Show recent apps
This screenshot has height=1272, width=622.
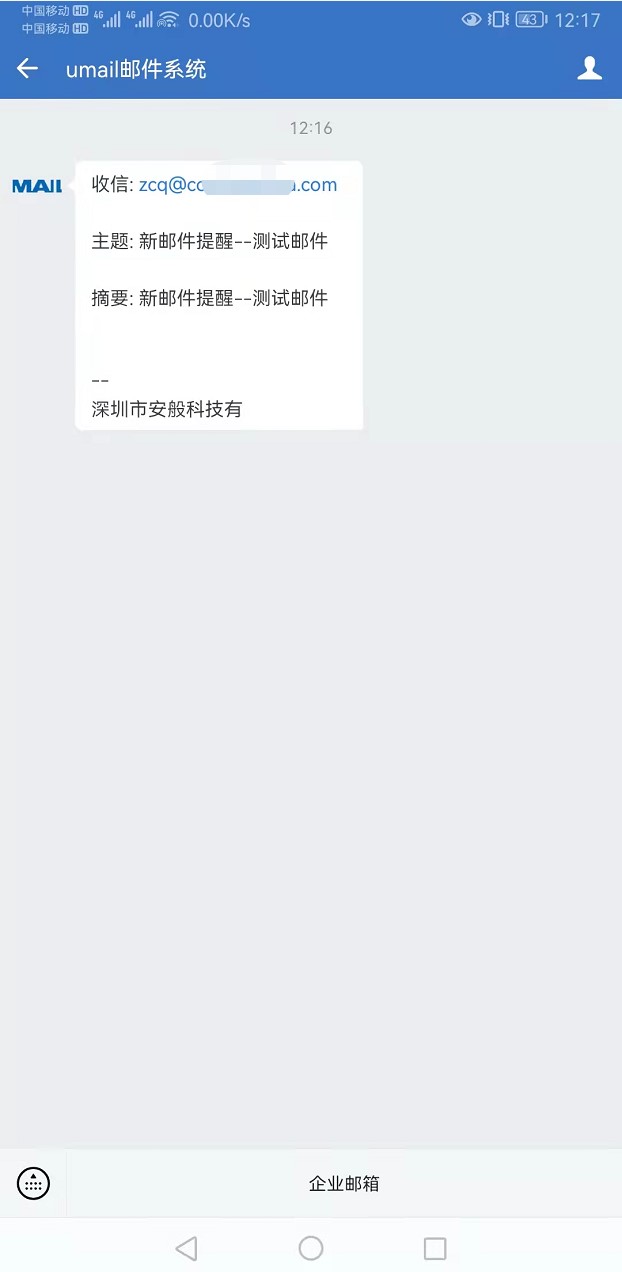(435, 1248)
